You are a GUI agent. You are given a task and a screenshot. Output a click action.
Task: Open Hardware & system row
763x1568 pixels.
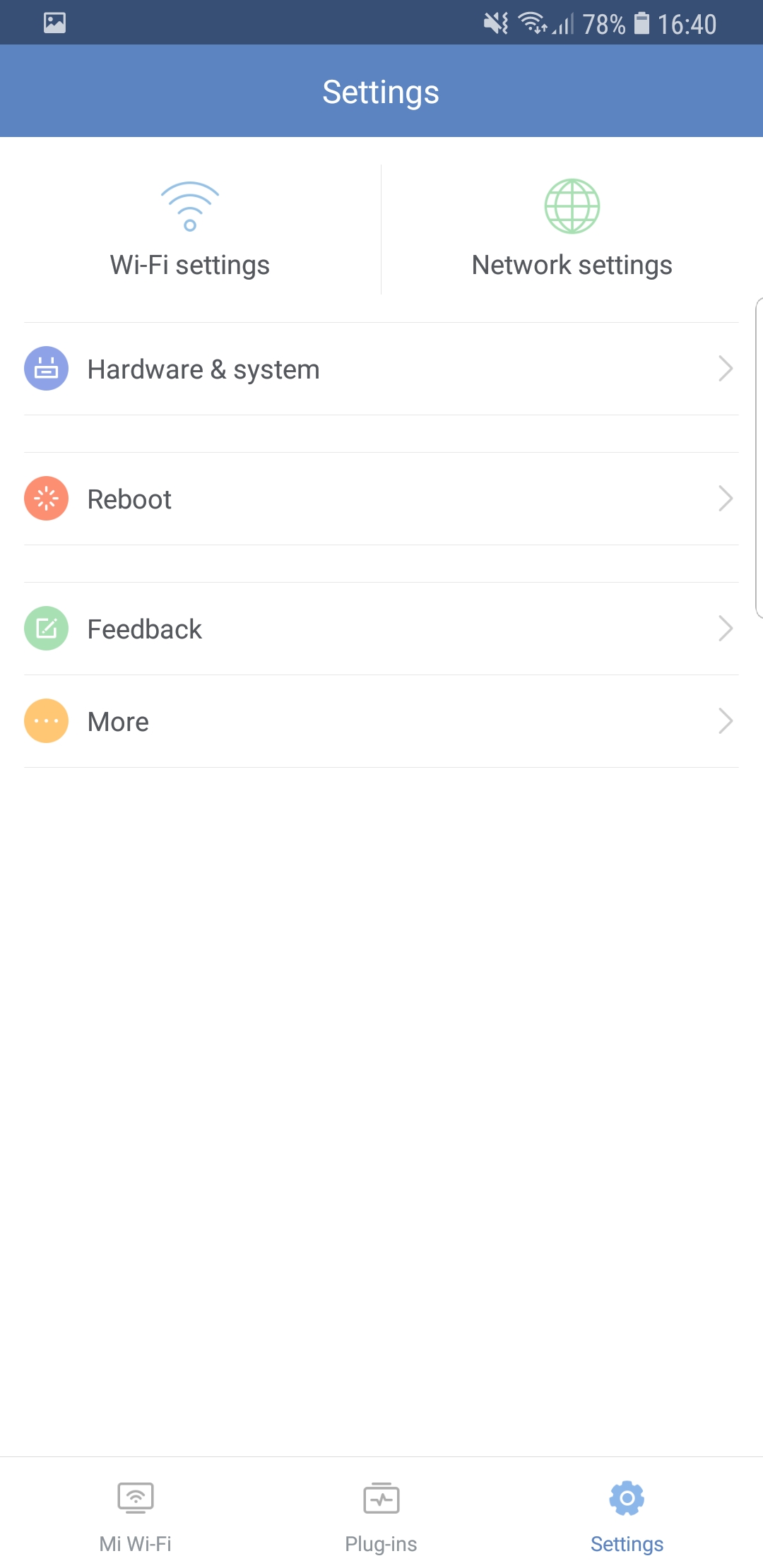[x=381, y=369]
